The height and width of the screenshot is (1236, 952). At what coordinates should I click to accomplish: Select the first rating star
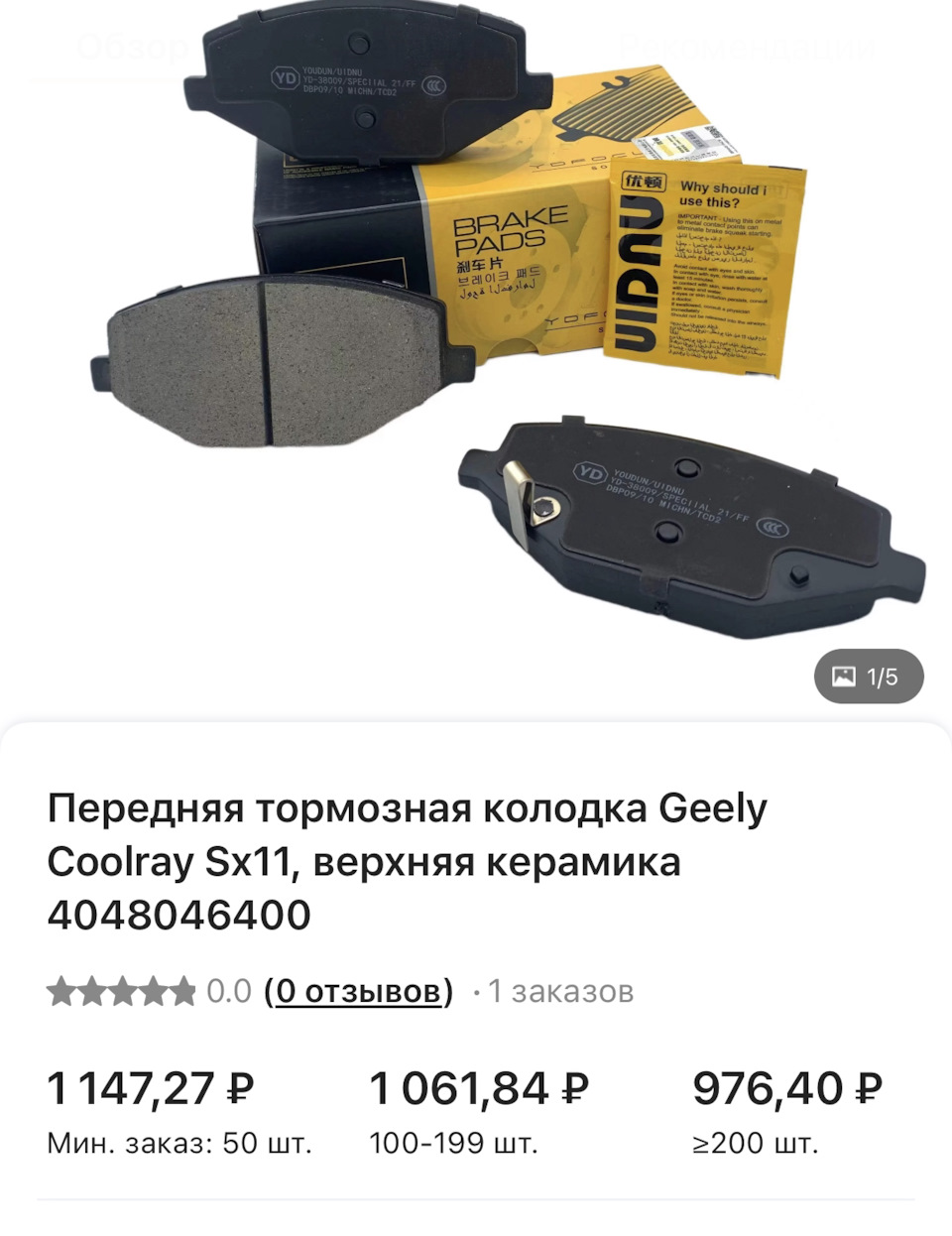[62, 989]
